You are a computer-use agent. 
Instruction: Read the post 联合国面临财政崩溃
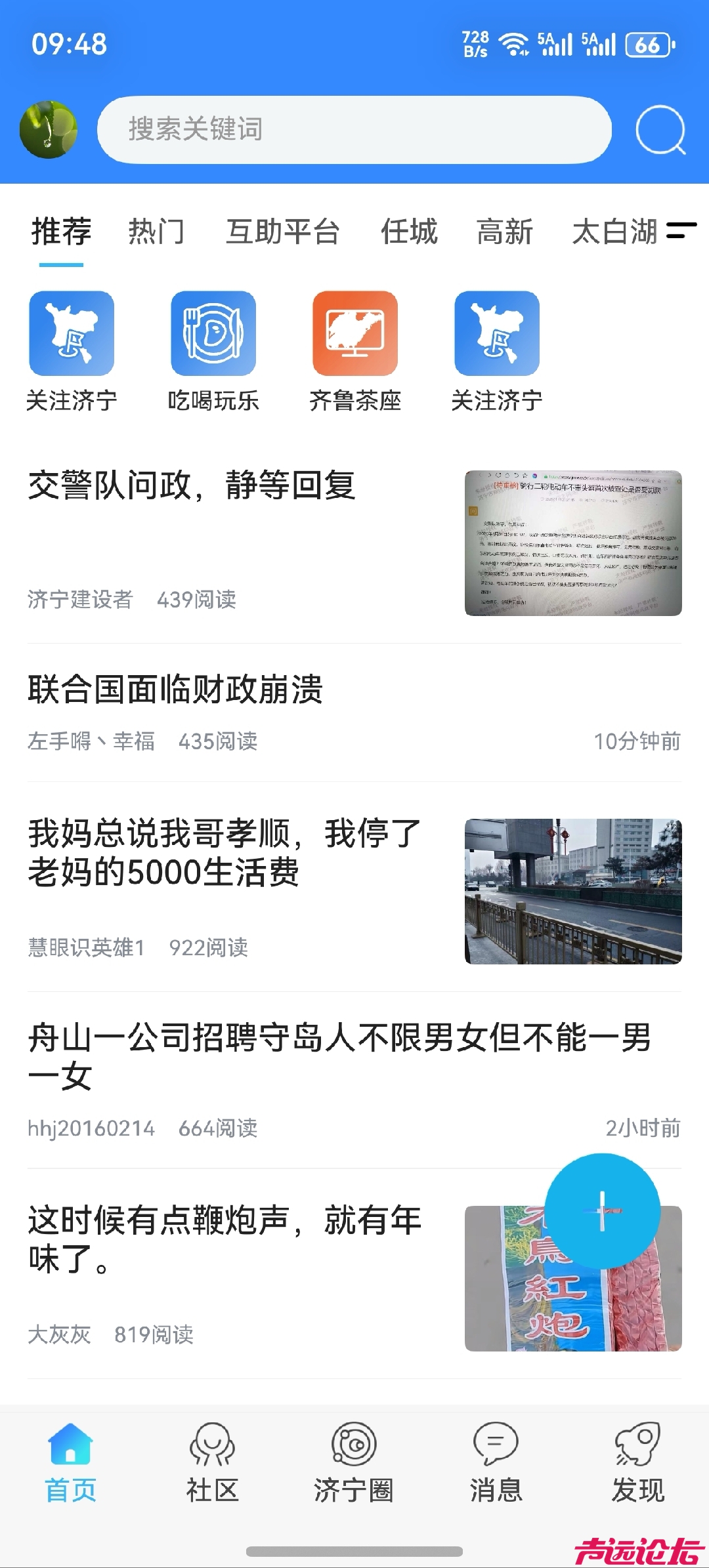tap(175, 690)
